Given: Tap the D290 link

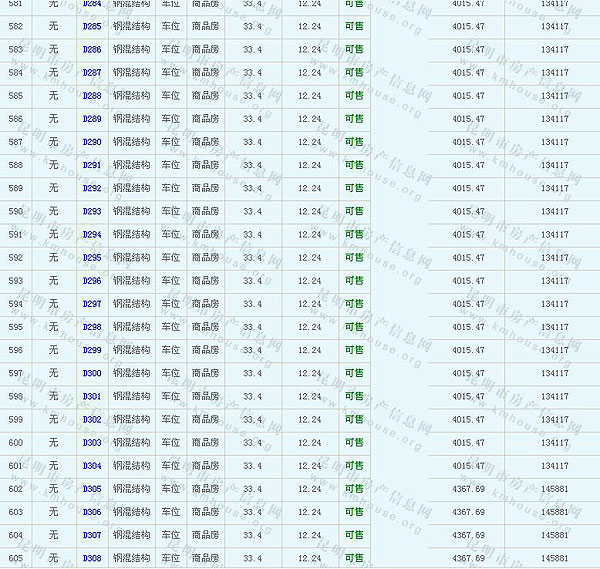Looking at the screenshot, I should tap(91, 142).
